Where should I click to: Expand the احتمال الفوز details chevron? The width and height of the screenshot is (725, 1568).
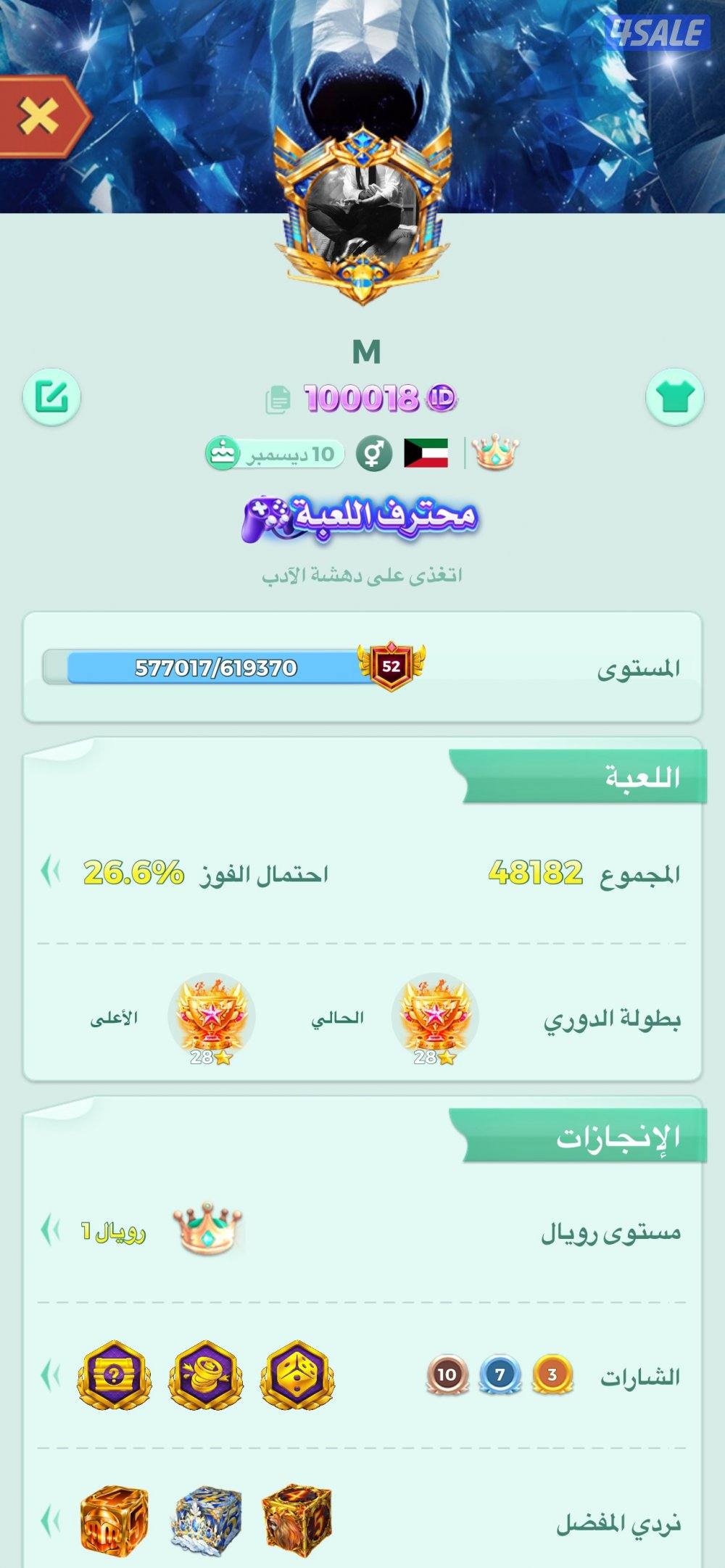[x=47, y=874]
